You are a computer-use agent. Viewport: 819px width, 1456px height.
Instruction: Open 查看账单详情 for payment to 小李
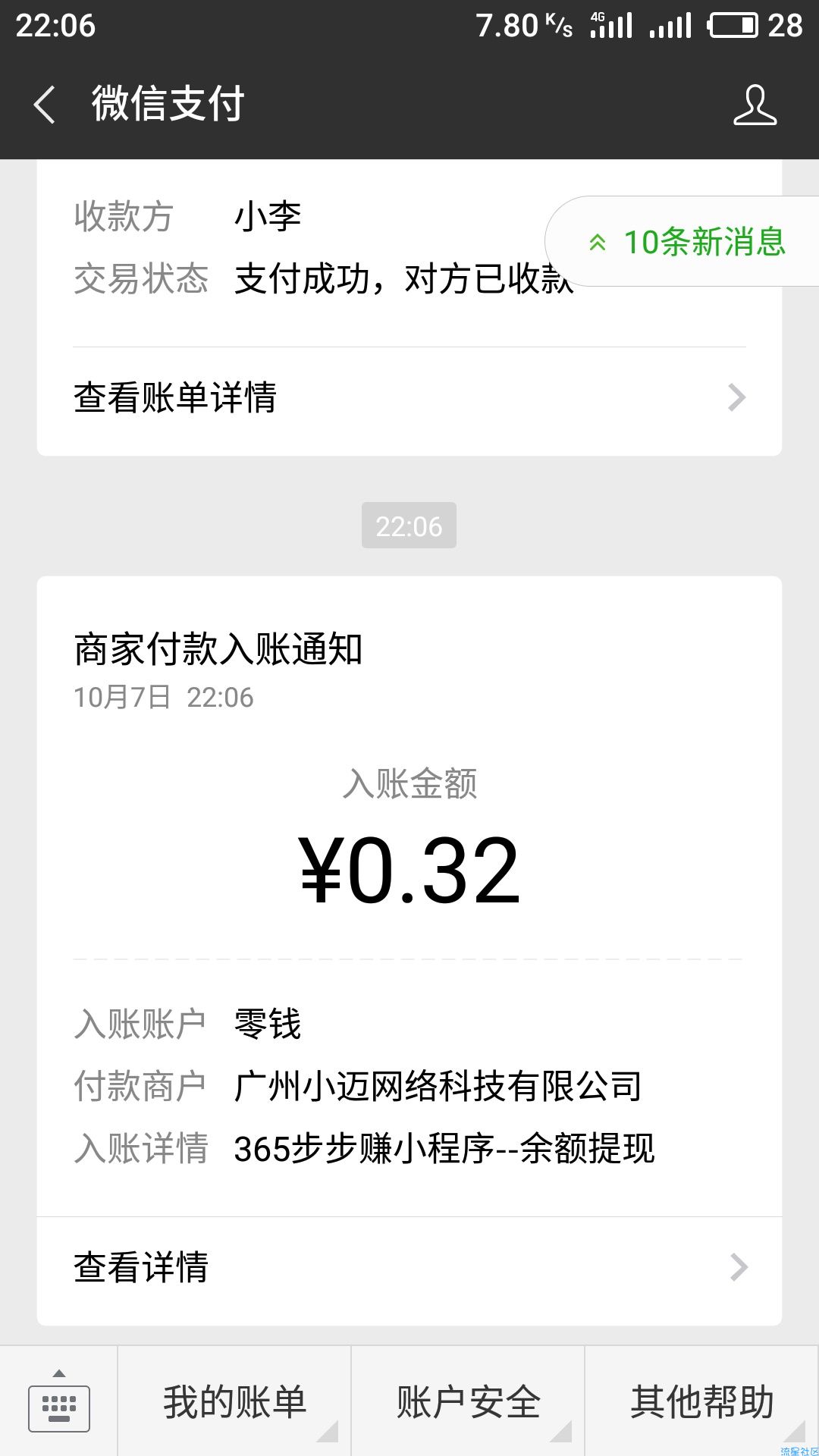point(409,397)
